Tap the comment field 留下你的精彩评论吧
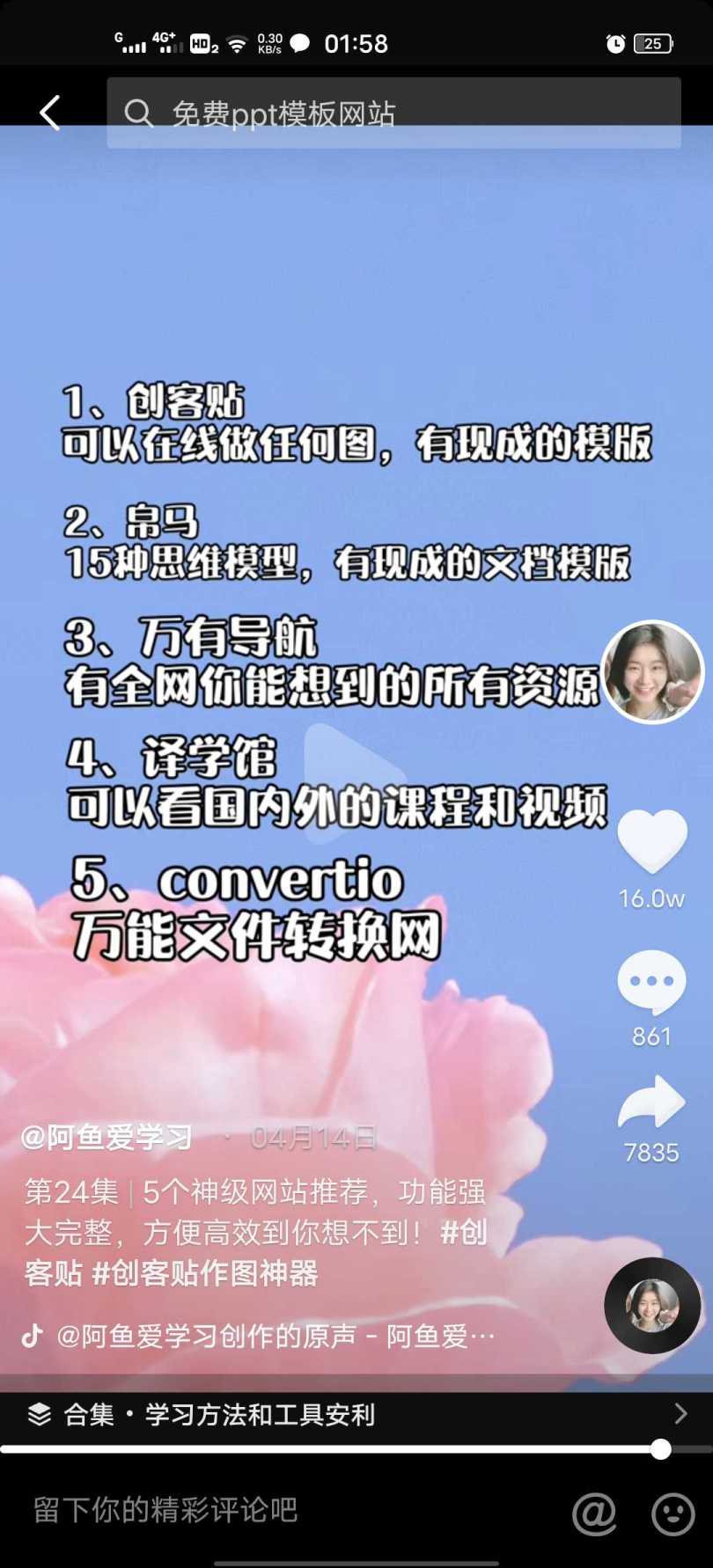The height and width of the screenshot is (1568, 713). [264, 1510]
